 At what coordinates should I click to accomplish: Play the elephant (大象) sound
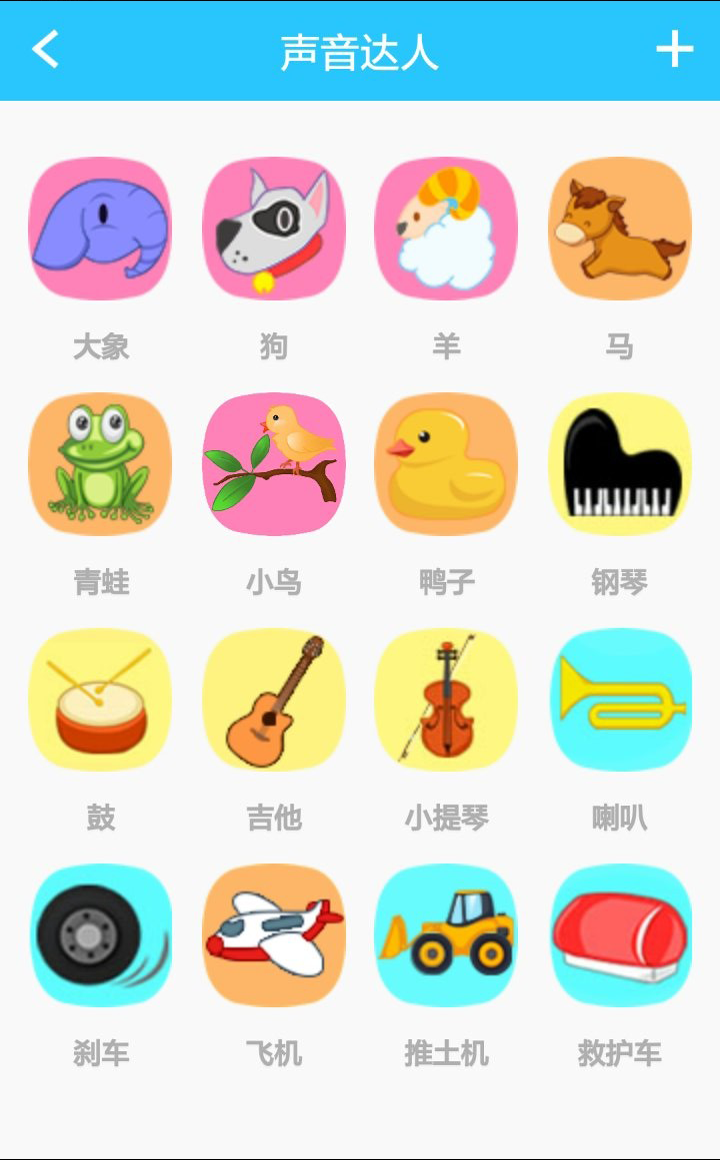(100, 228)
